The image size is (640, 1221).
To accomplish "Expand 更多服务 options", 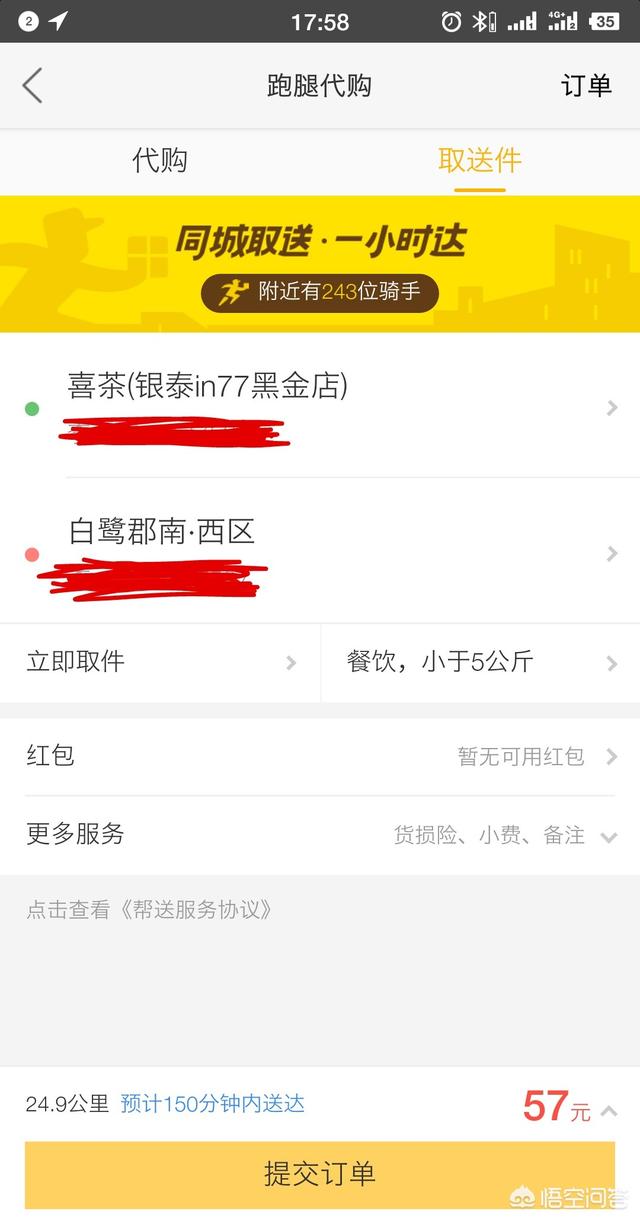I will coord(320,835).
